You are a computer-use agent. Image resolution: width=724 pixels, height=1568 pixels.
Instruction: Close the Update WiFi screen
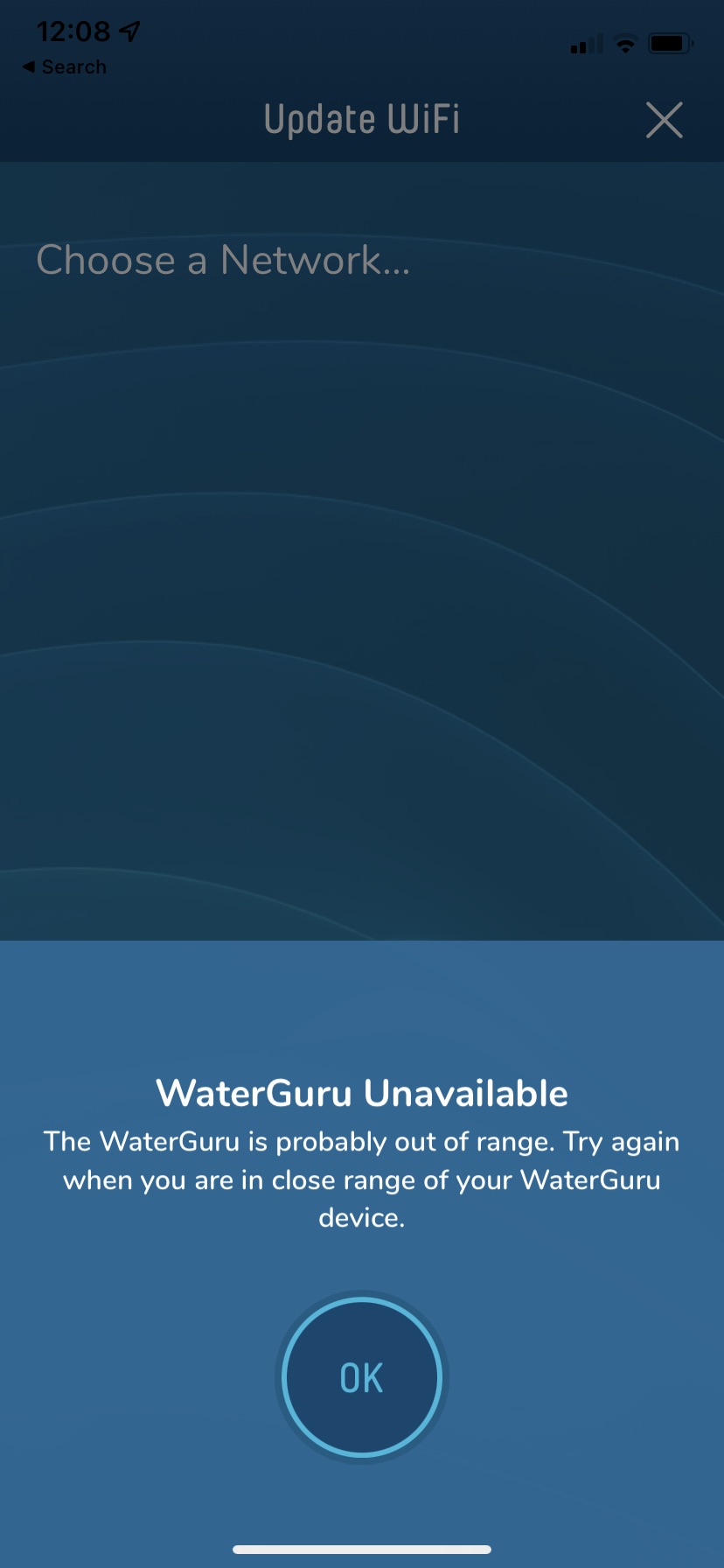pyautogui.click(x=664, y=120)
